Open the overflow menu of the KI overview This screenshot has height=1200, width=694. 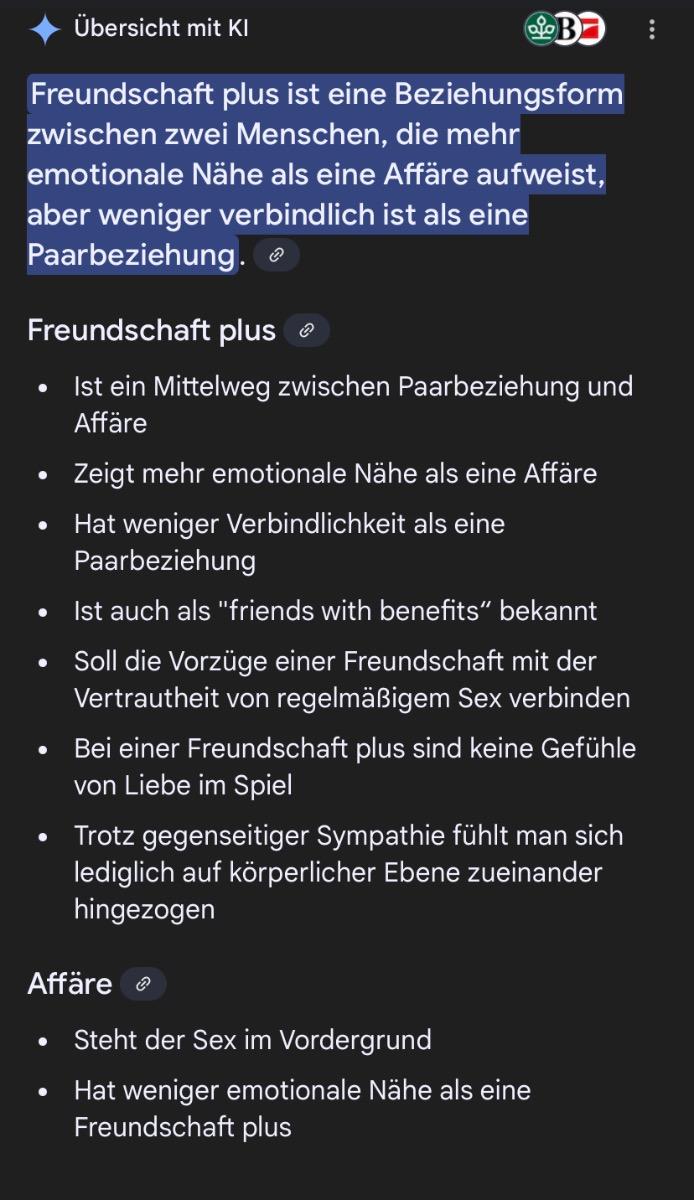pyautogui.click(x=652, y=30)
